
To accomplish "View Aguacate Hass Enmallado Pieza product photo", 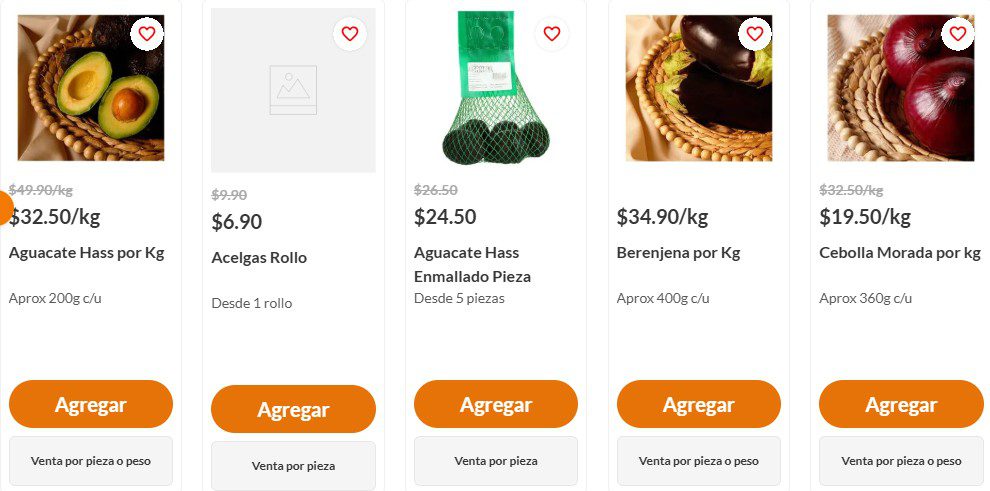I will click(496, 90).
